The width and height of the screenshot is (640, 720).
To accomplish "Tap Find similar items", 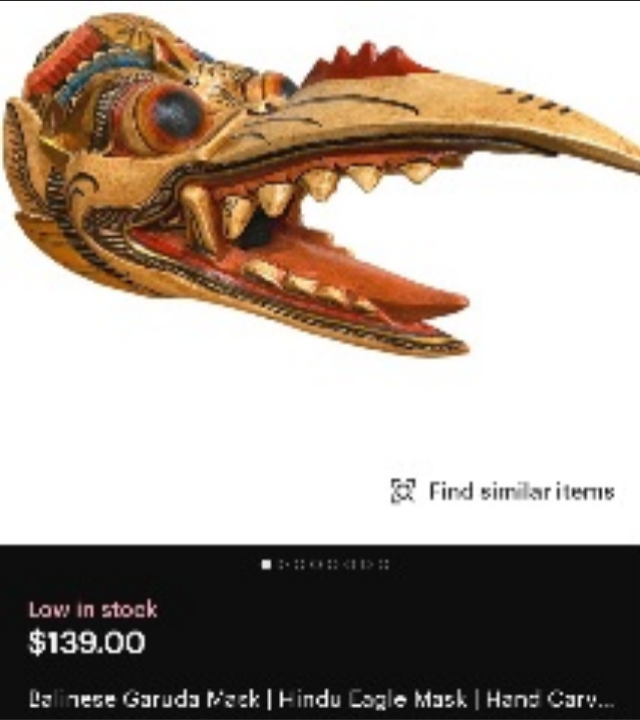I will pos(503,491).
